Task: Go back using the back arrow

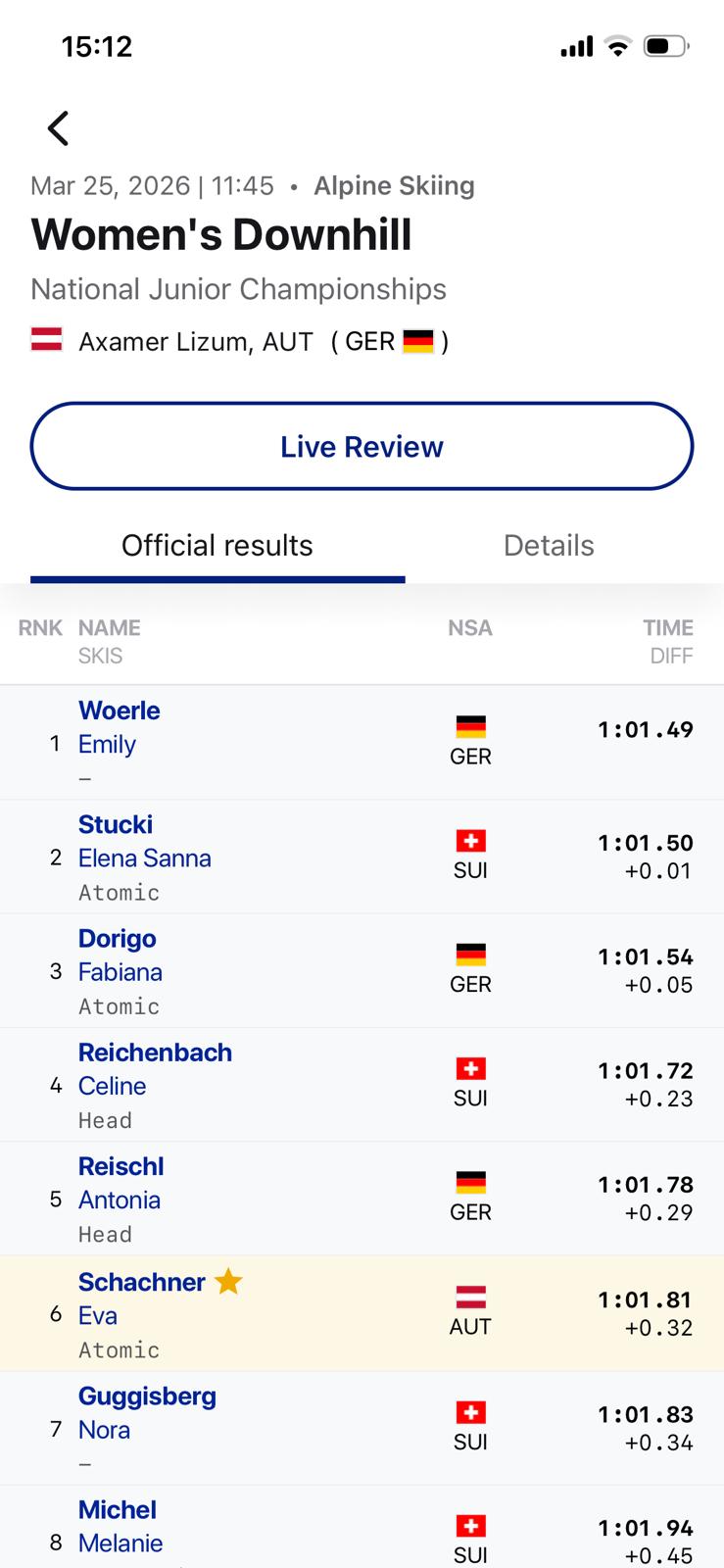Action: (x=59, y=128)
